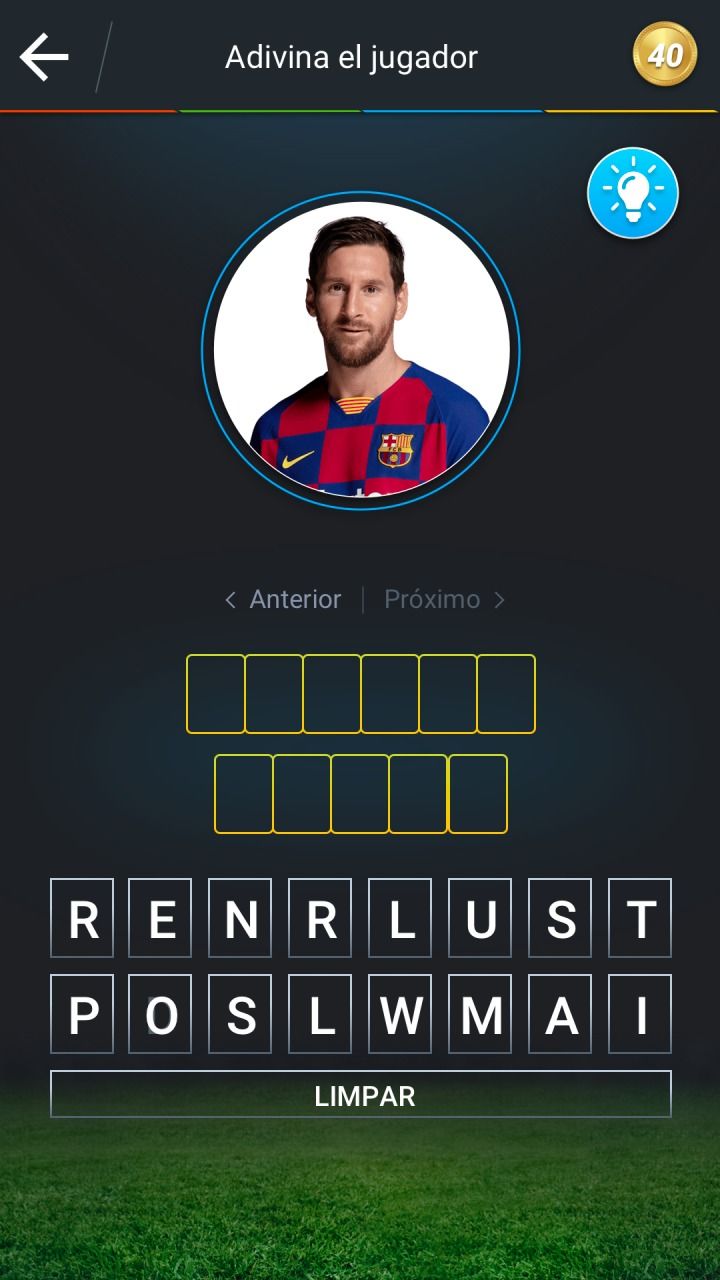This screenshot has width=720, height=1280.
Task: Tap the letter T tile
Action: pos(638,918)
